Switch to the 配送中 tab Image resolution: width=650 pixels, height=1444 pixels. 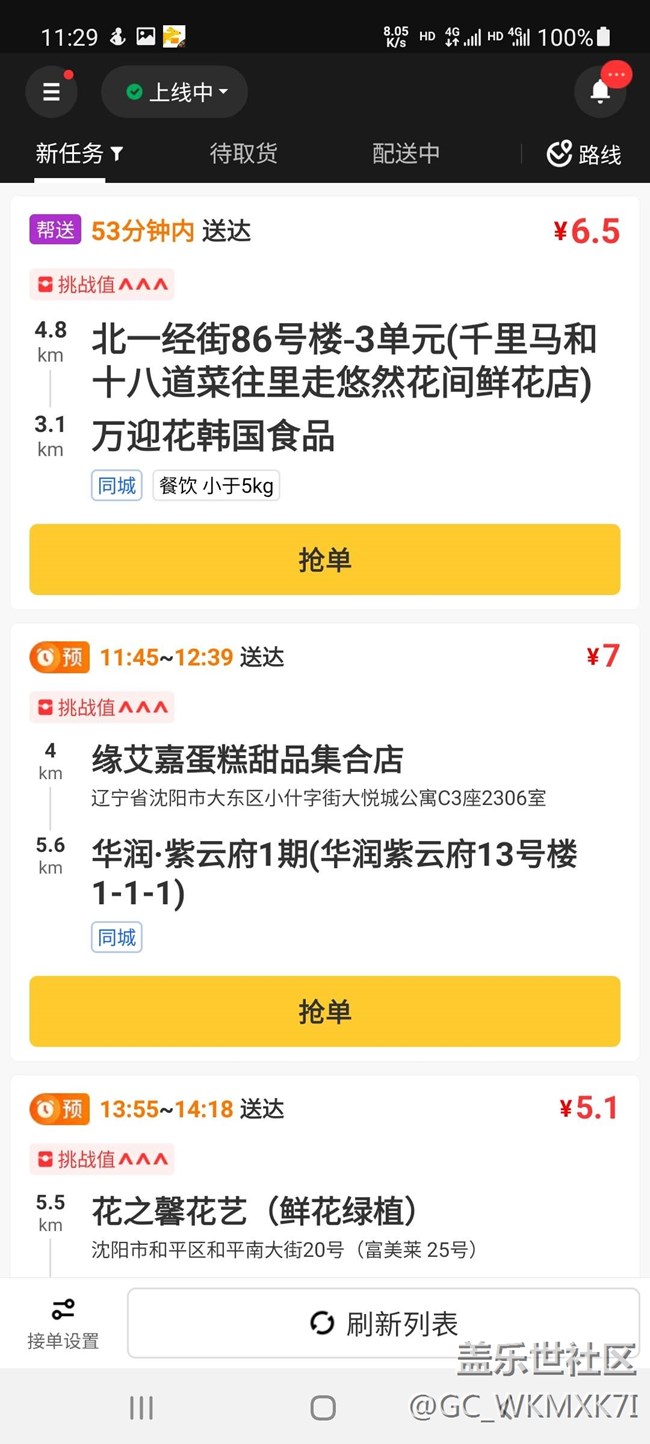pyautogui.click(x=405, y=153)
